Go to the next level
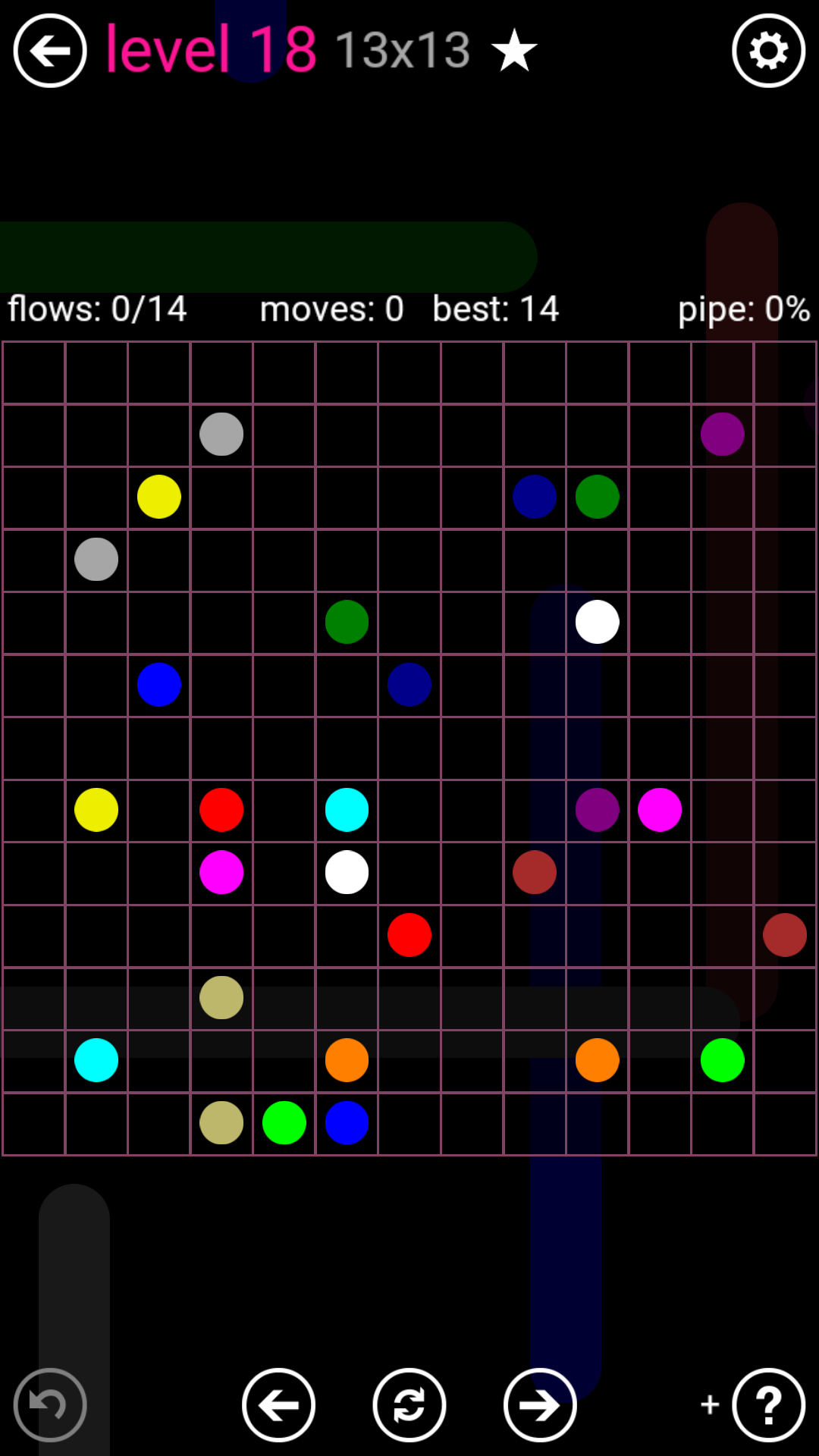 click(x=540, y=1404)
